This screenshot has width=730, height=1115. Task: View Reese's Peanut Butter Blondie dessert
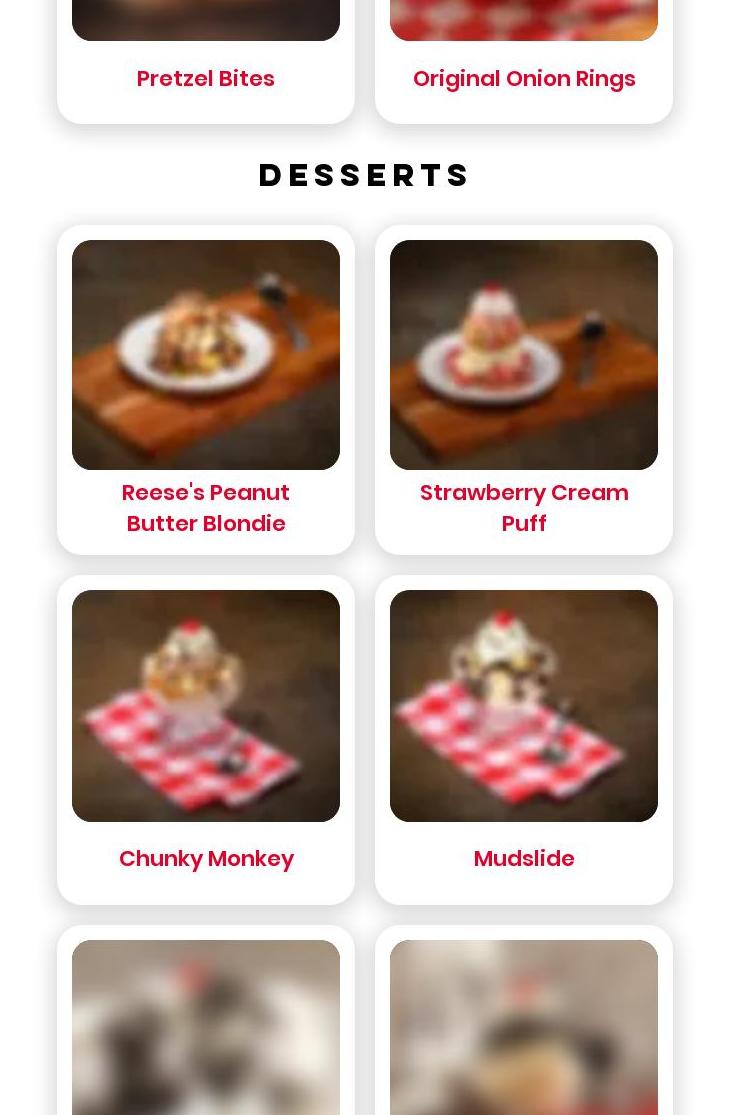(205, 390)
